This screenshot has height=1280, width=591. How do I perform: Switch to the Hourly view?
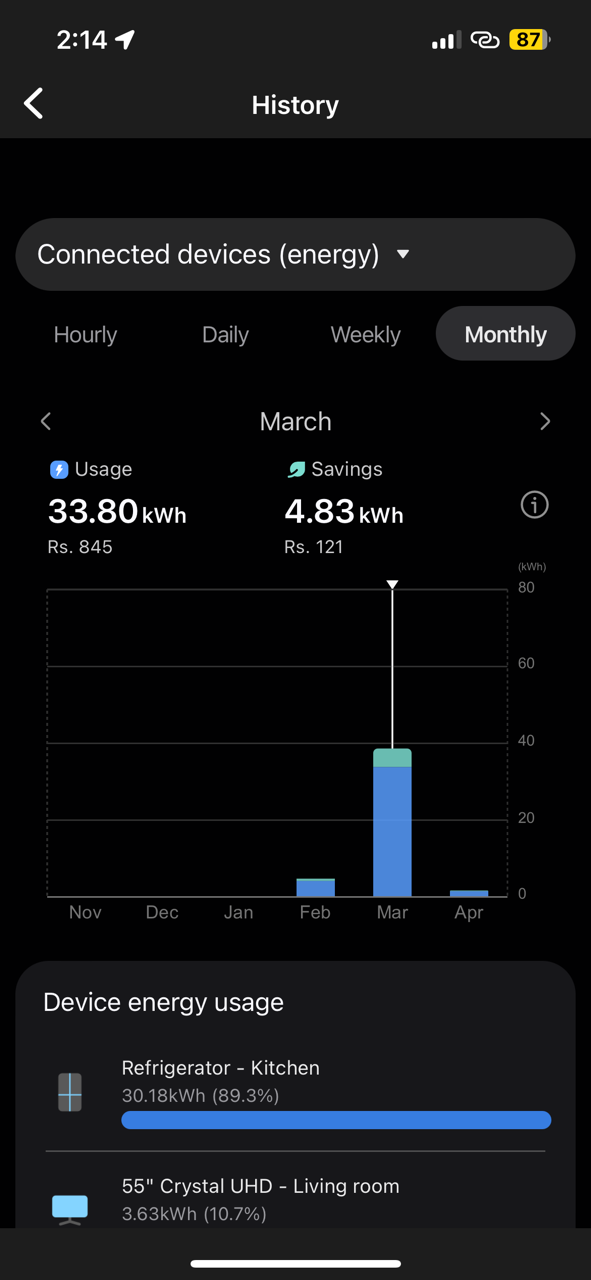[x=85, y=335]
